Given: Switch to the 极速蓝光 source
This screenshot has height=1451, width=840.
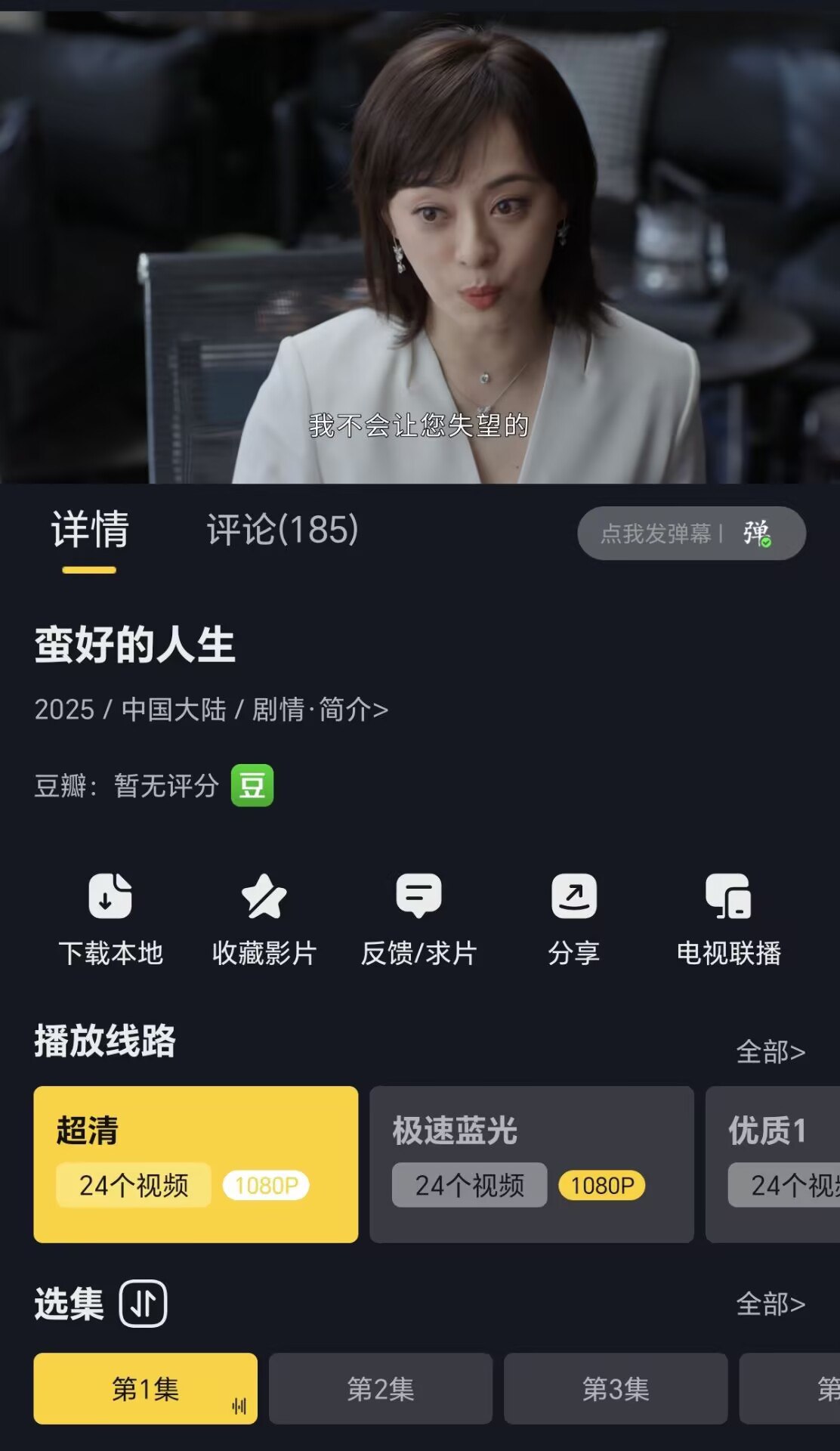Looking at the screenshot, I should (531, 1164).
